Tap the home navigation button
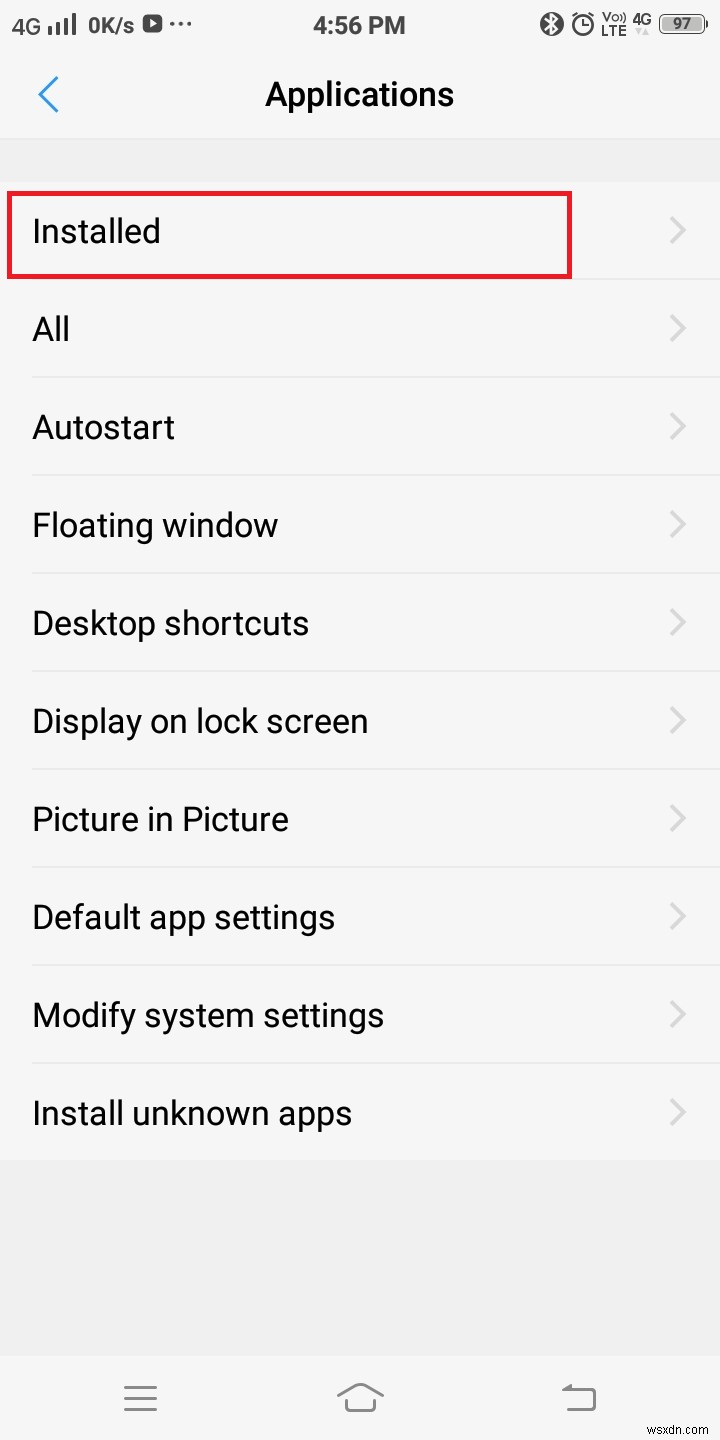The height and width of the screenshot is (1440, 720). coord(360,1396)
